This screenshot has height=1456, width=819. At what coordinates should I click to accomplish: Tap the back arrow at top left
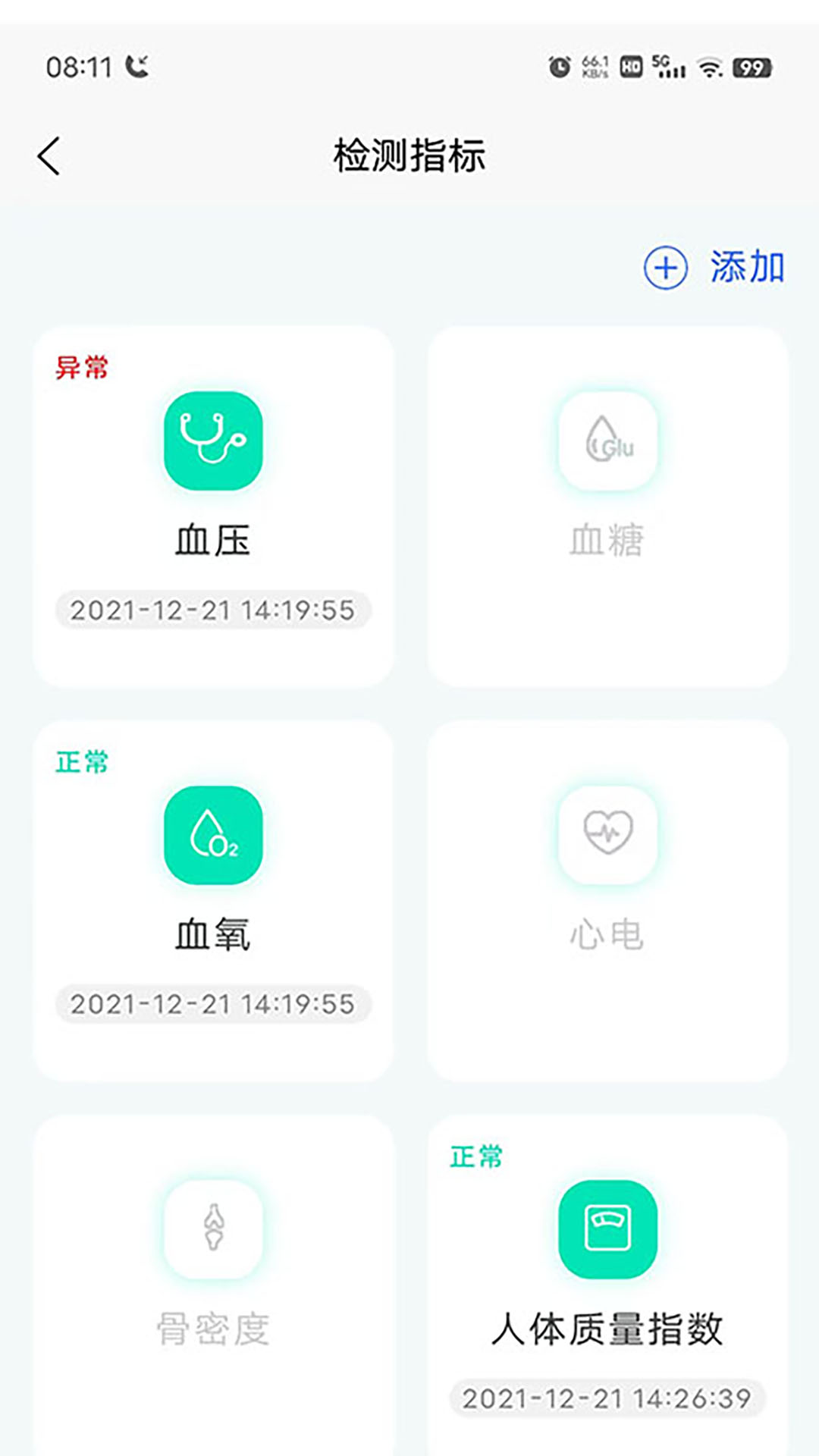point(48,153)
